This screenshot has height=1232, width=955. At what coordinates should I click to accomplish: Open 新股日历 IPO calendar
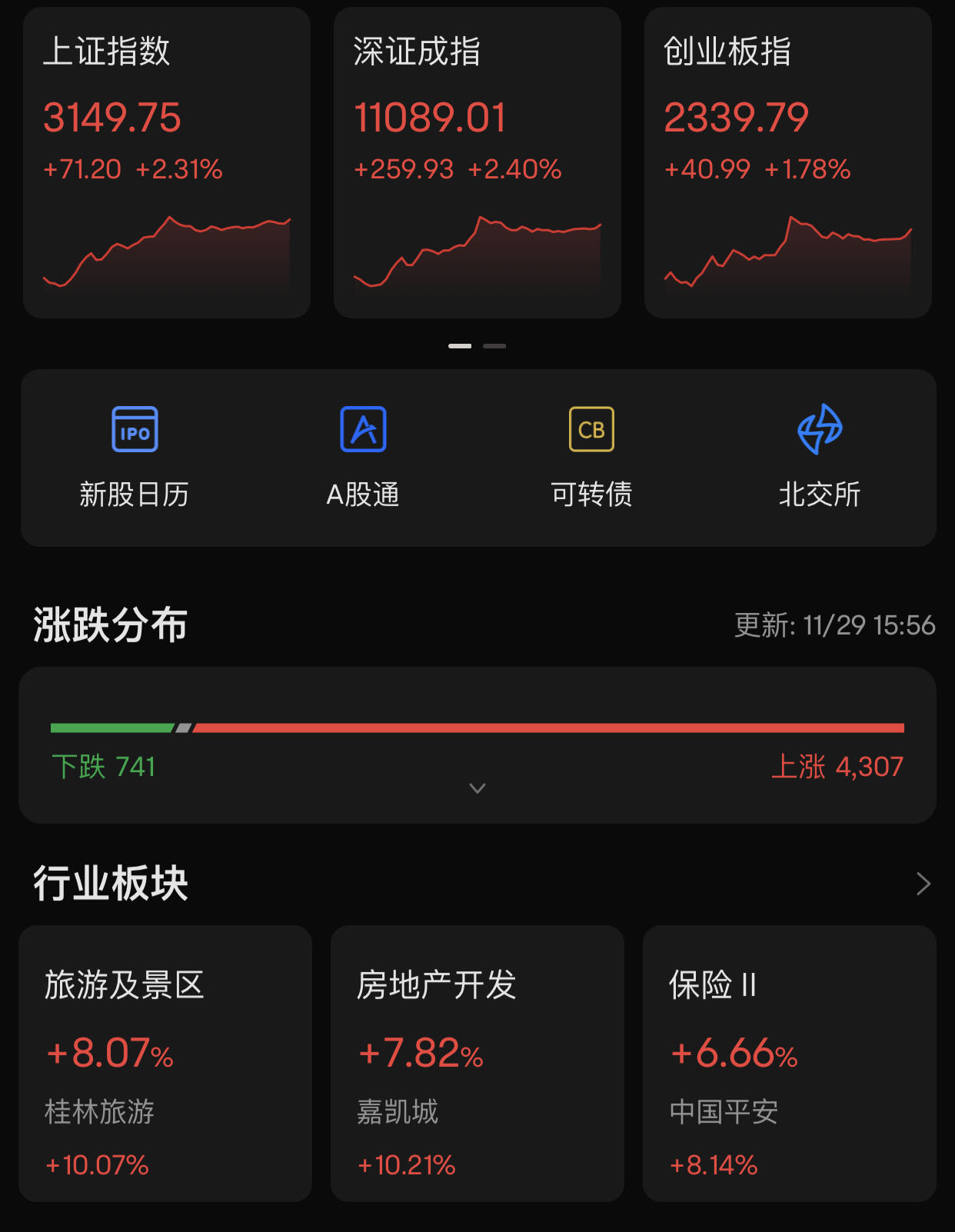135,457
